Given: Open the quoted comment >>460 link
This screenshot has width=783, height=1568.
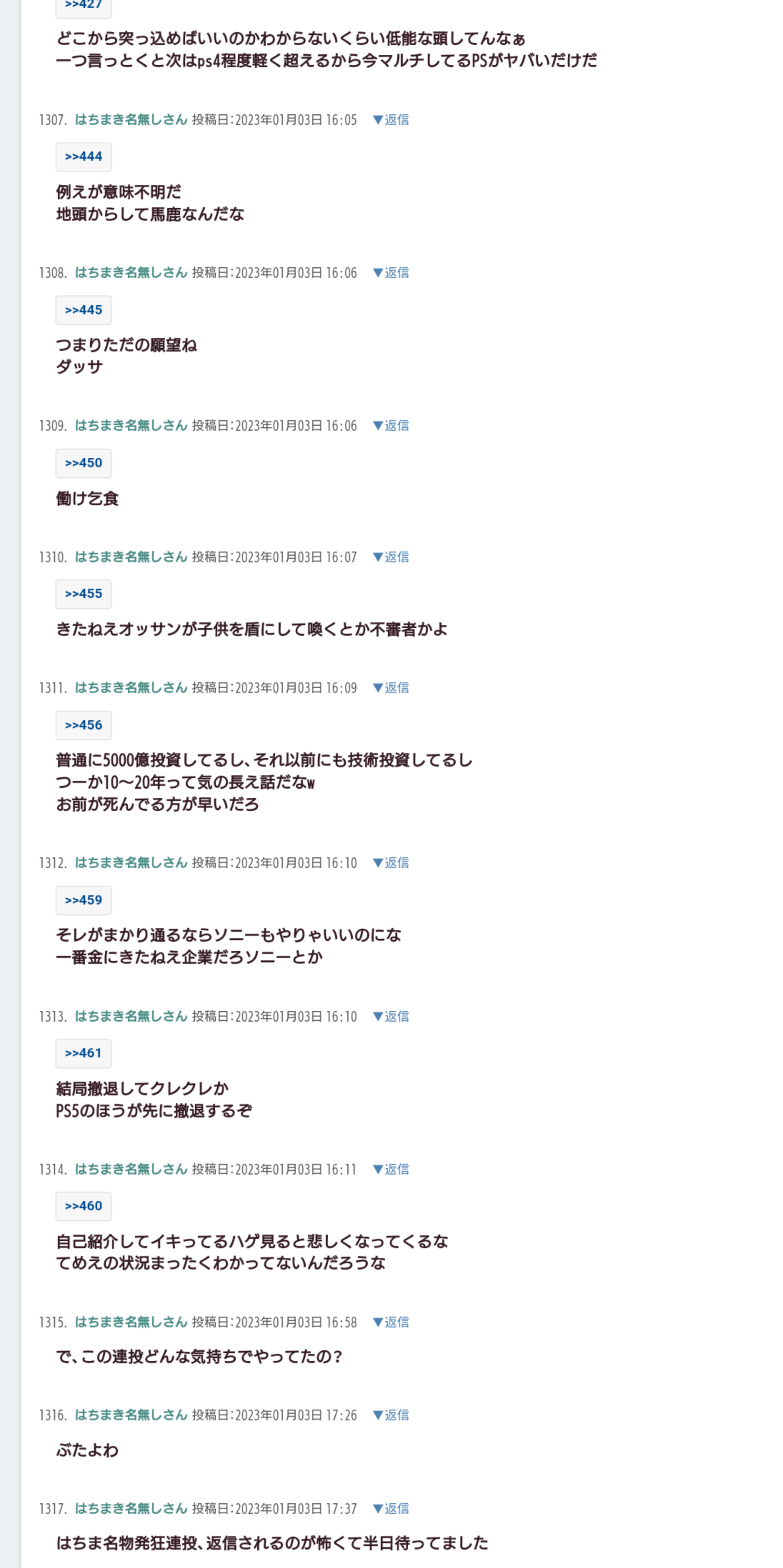Looking at the screenshot, I should tap(83, 1206).
